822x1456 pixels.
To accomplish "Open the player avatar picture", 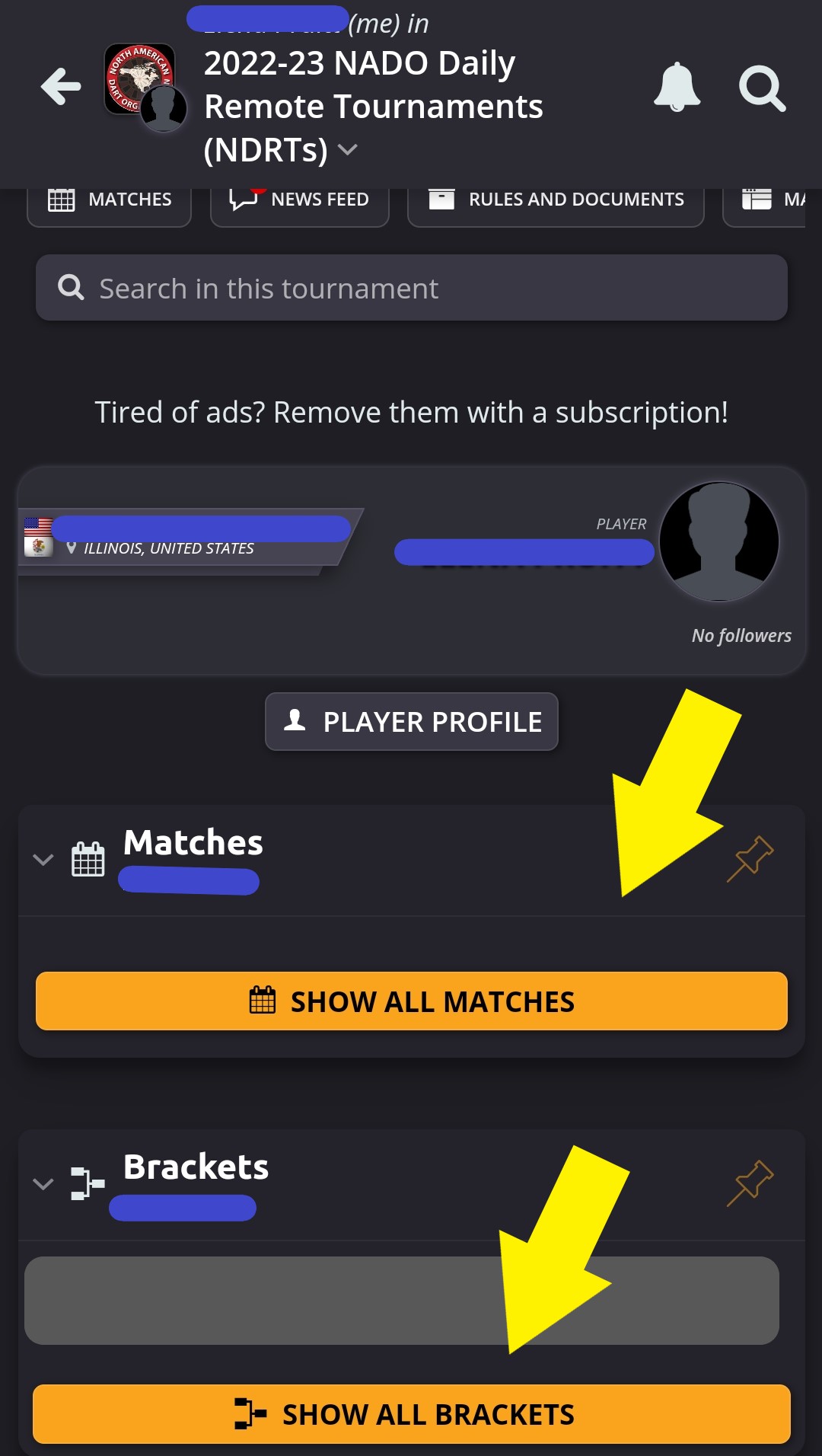I will (x=718, y=541).
